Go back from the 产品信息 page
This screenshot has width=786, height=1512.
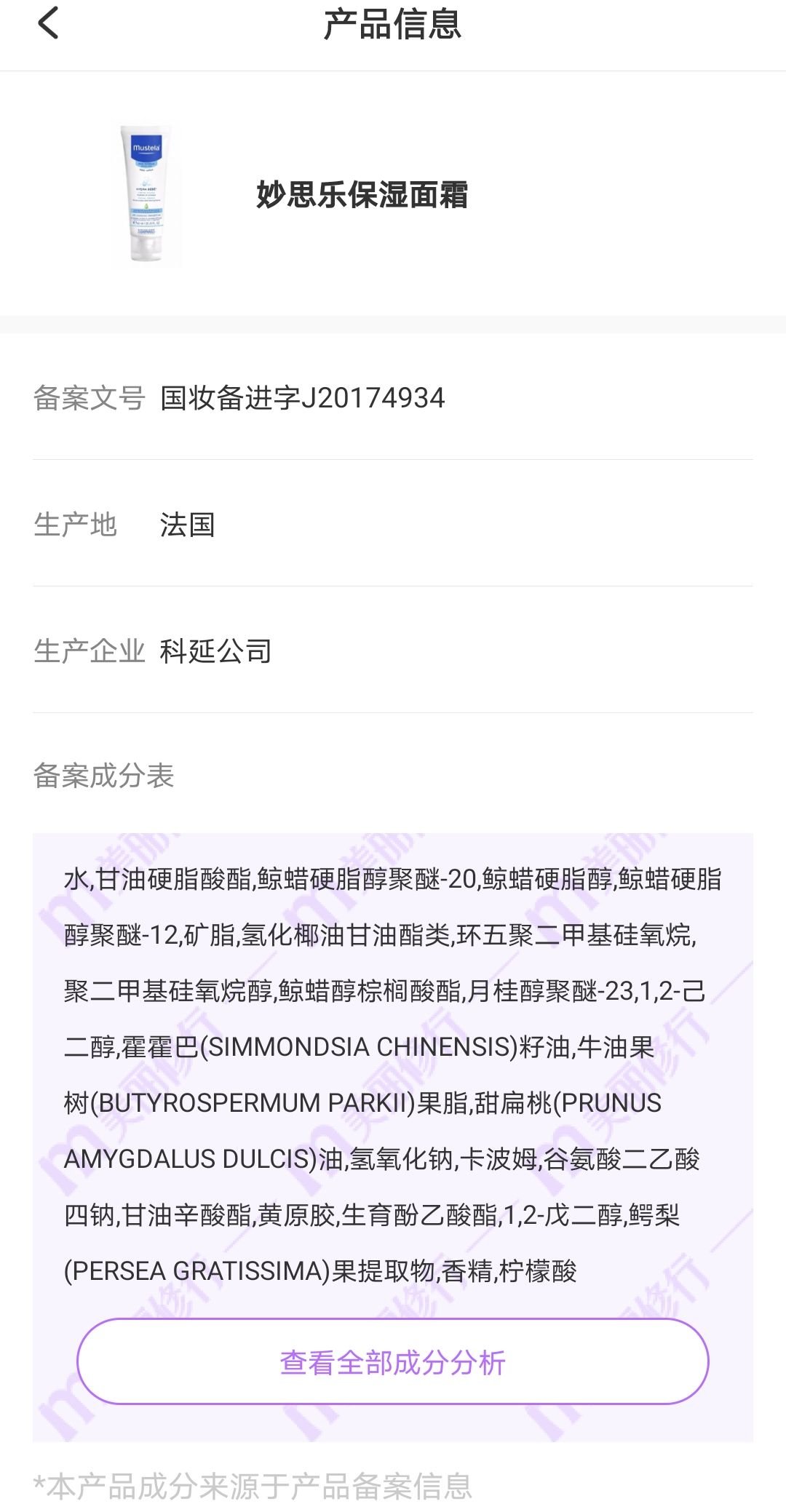(48, 23)
